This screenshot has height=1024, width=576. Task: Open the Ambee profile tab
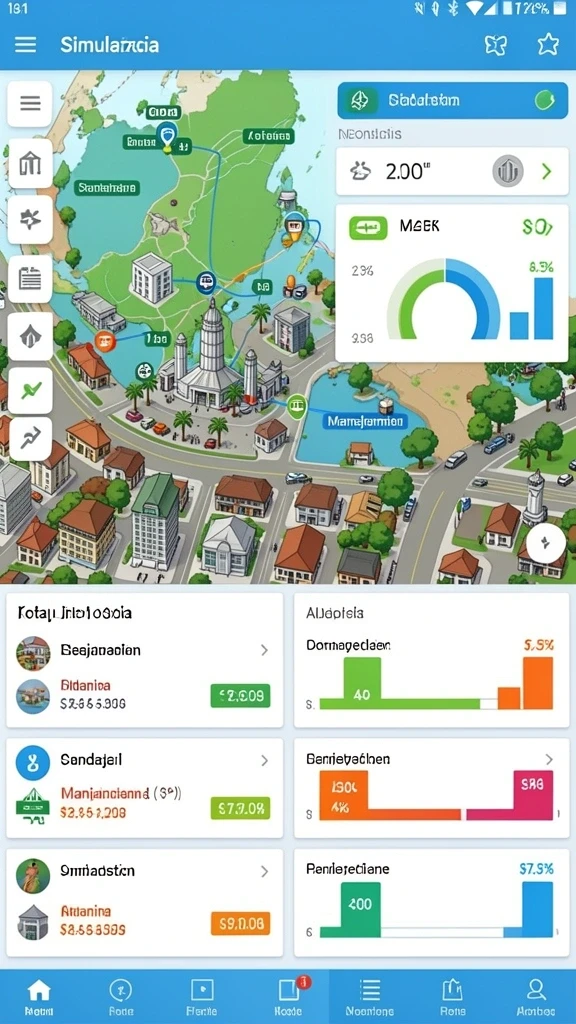536,997
